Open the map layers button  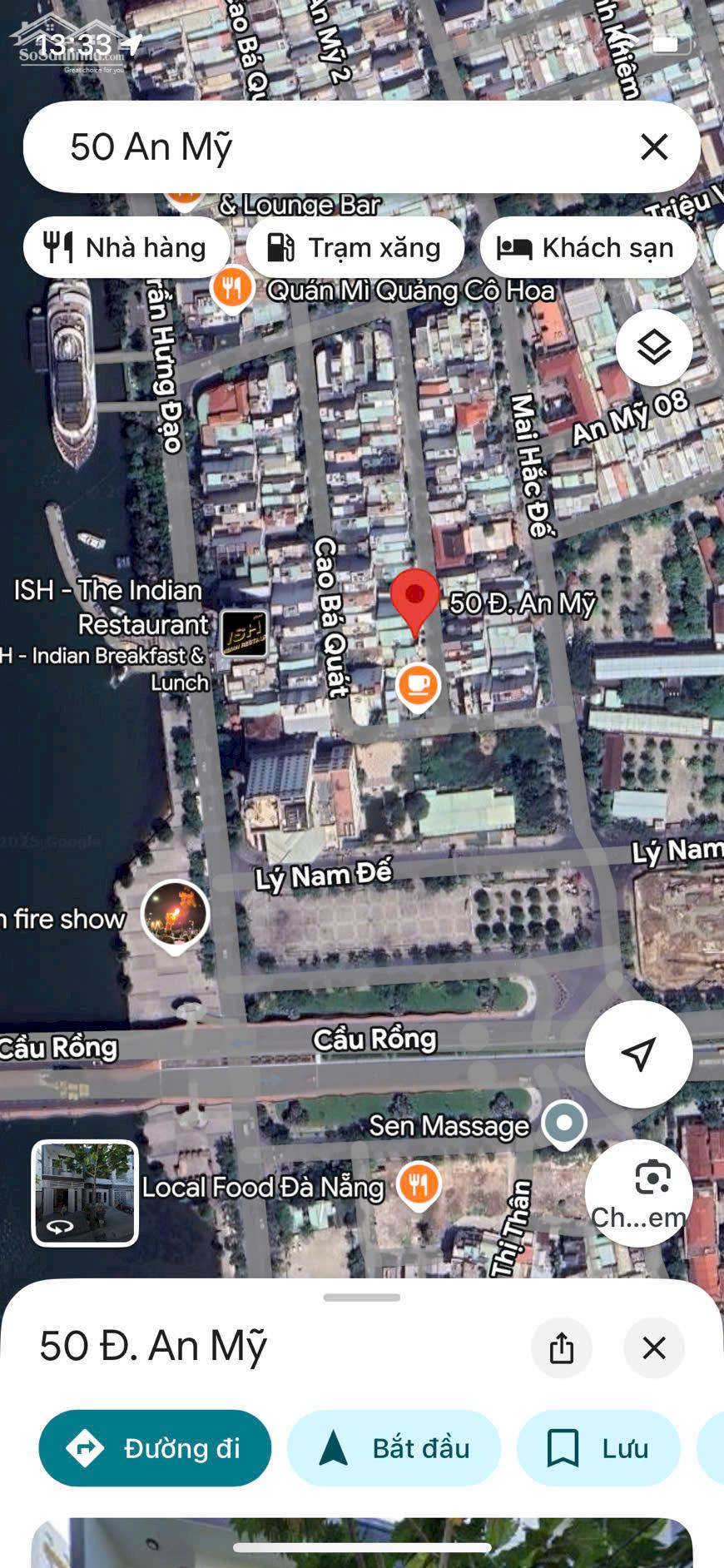click(x=654, y=348)
